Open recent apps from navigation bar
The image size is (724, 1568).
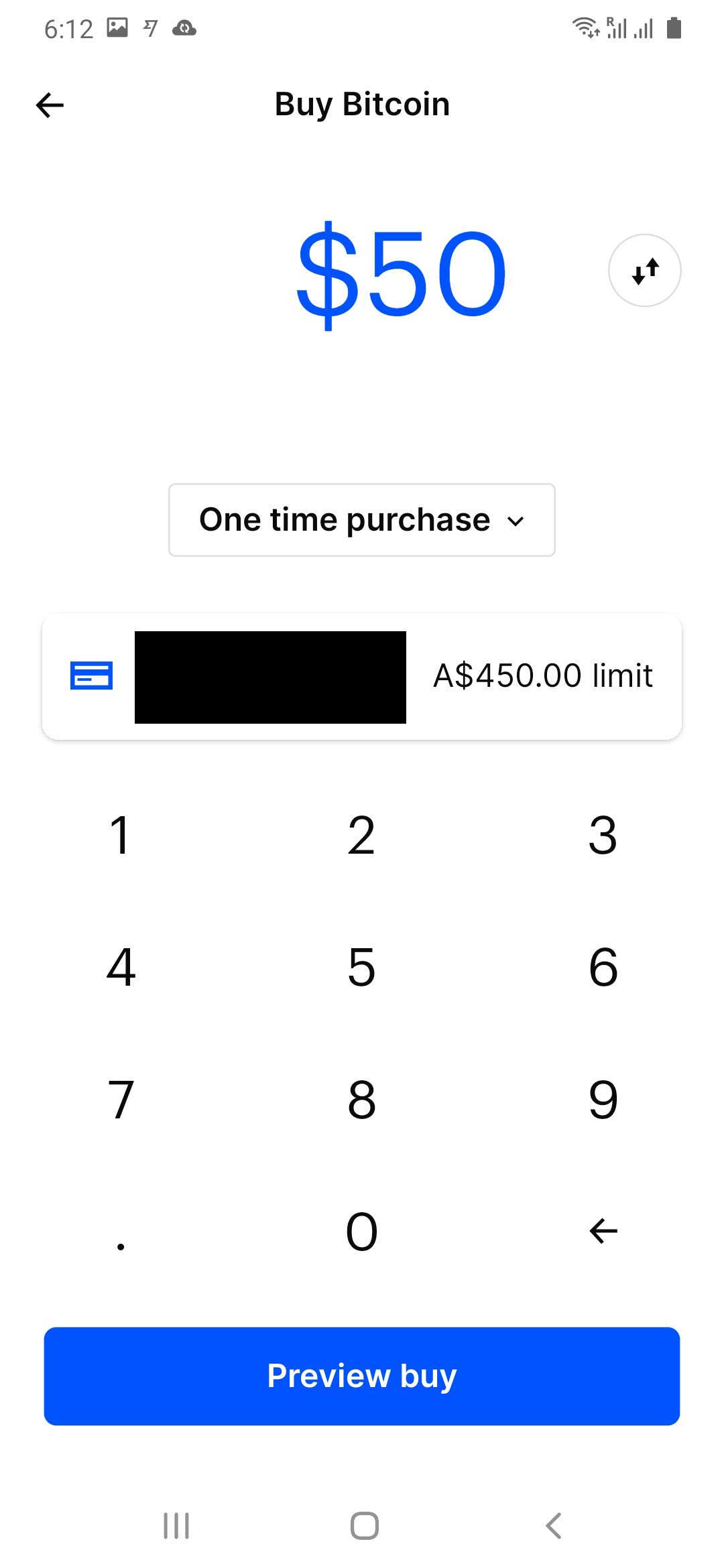[176, 1526]
